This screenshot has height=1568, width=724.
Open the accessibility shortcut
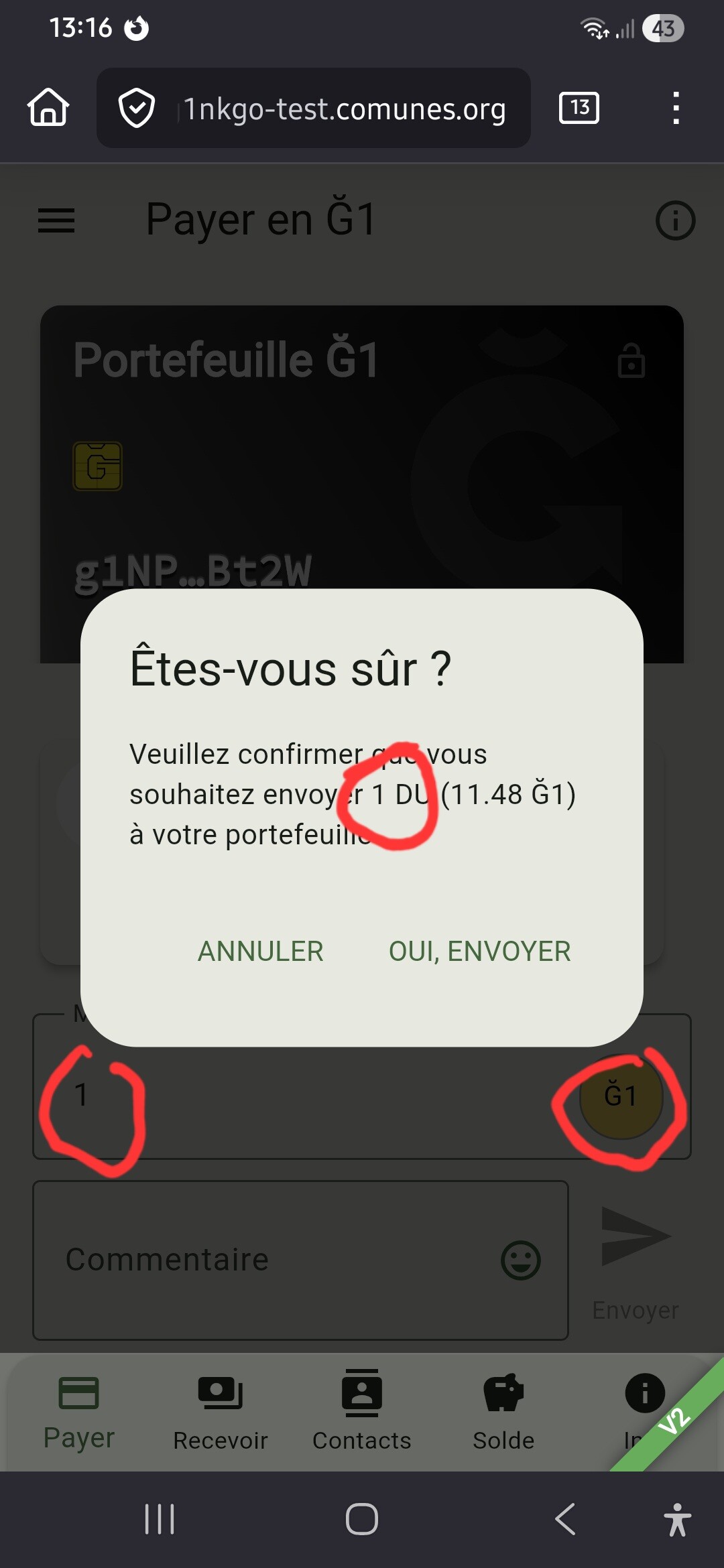coord(677,1518)
